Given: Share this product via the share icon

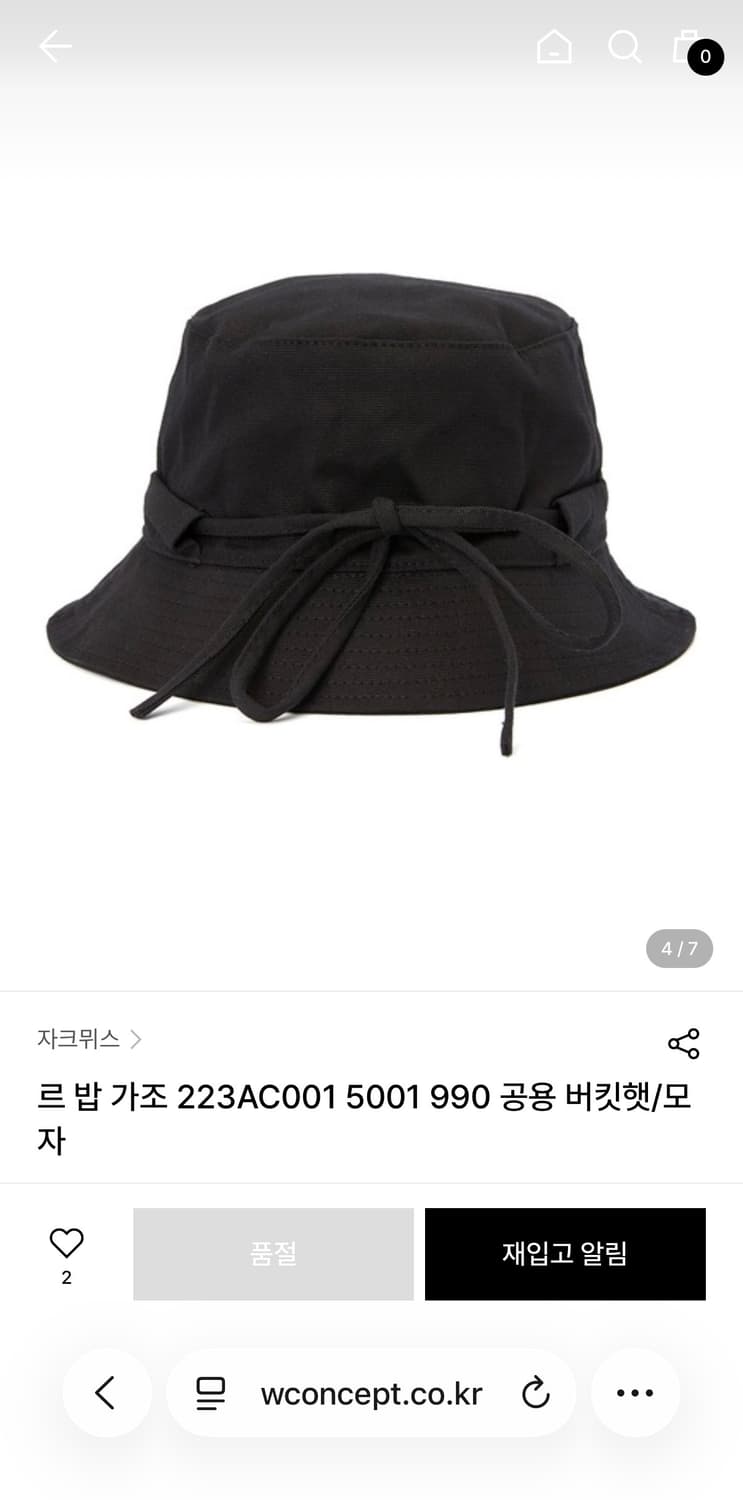Looking at the screenshot, I should tap(683, 1043).
